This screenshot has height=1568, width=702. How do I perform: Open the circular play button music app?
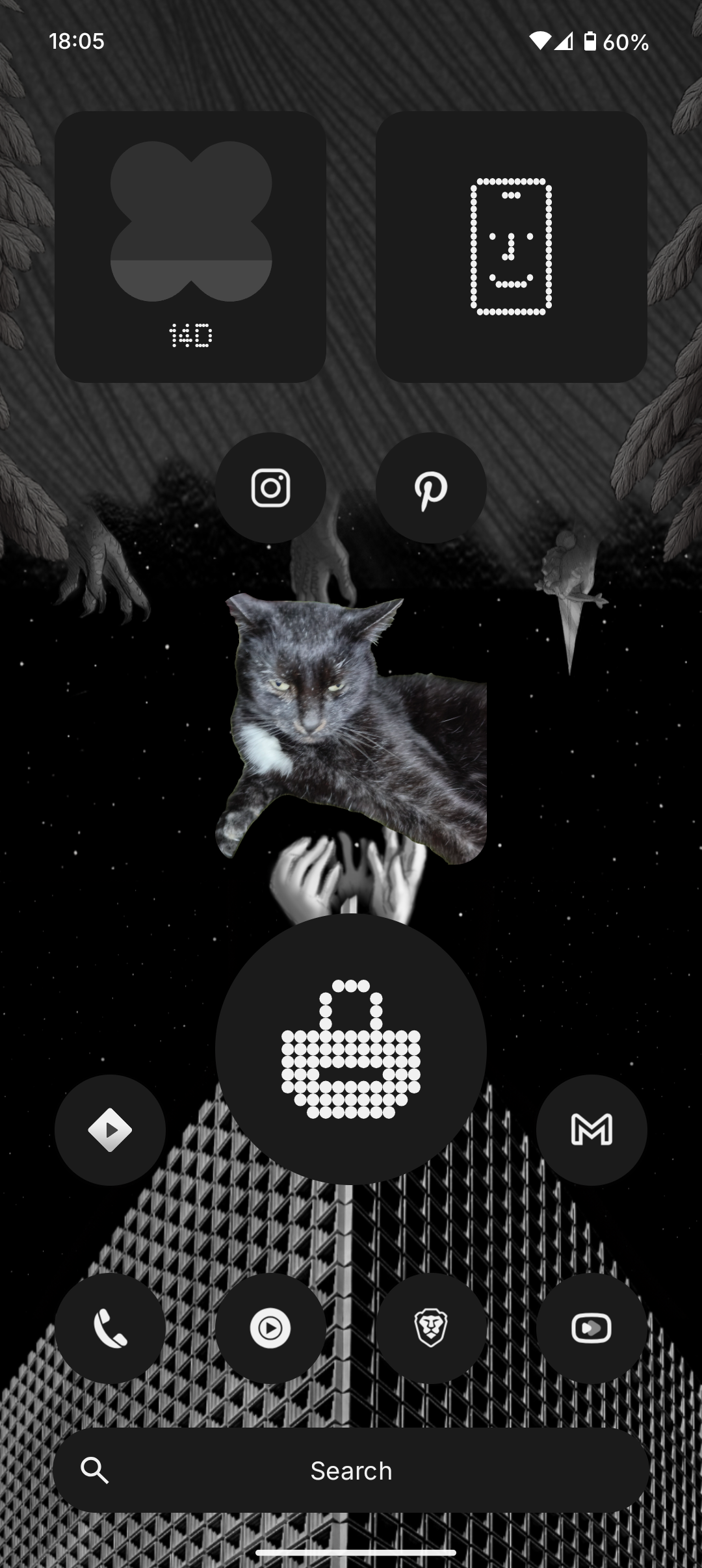(270, 1328)
